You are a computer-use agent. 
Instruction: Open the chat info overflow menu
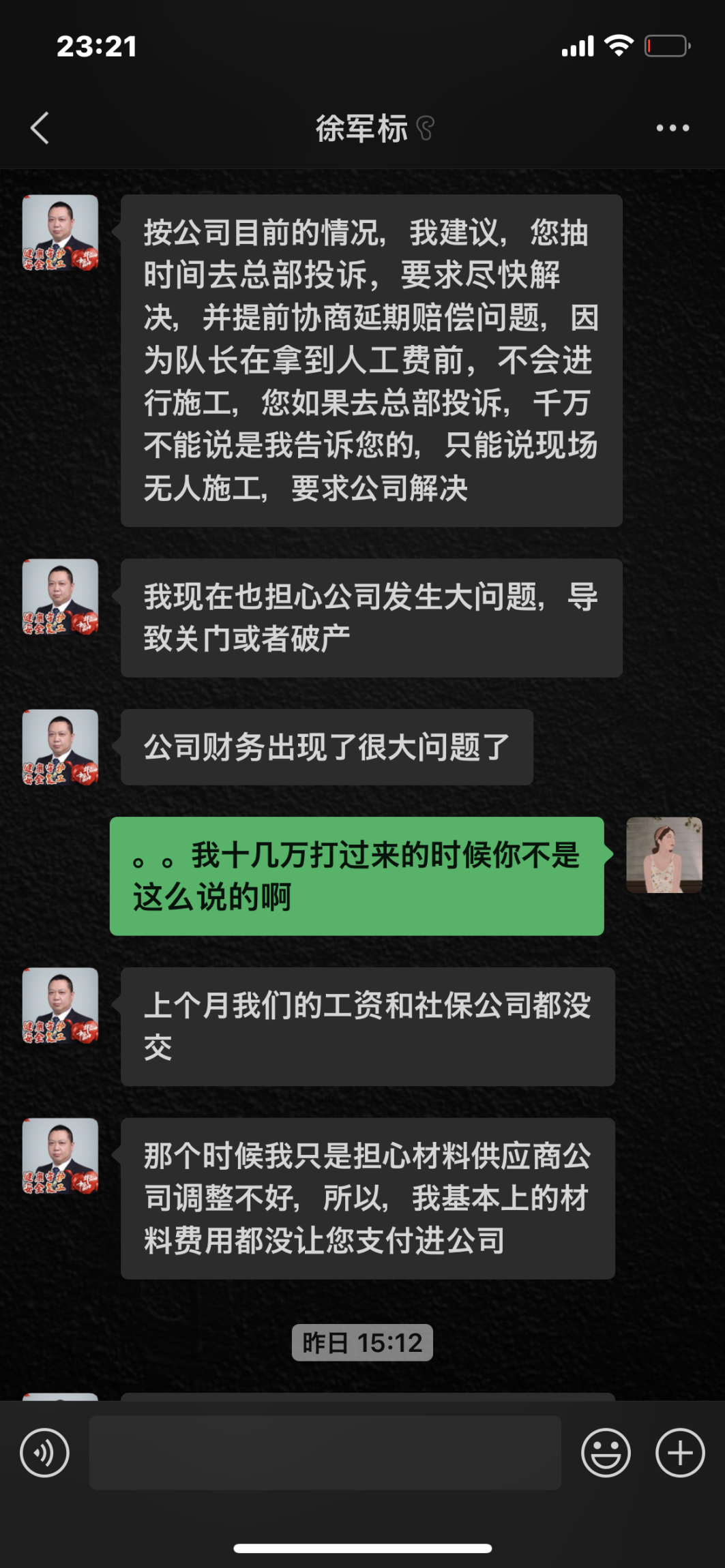click(672, 128)
